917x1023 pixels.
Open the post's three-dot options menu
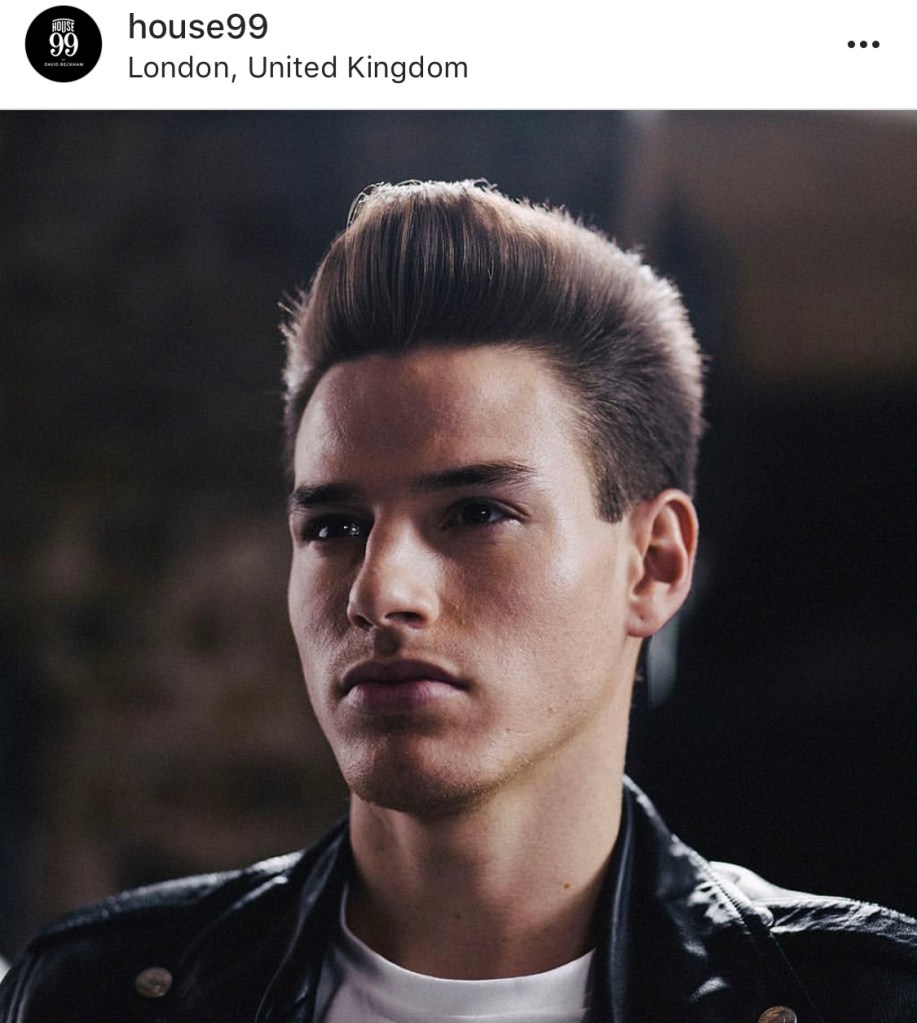[863, 44]
